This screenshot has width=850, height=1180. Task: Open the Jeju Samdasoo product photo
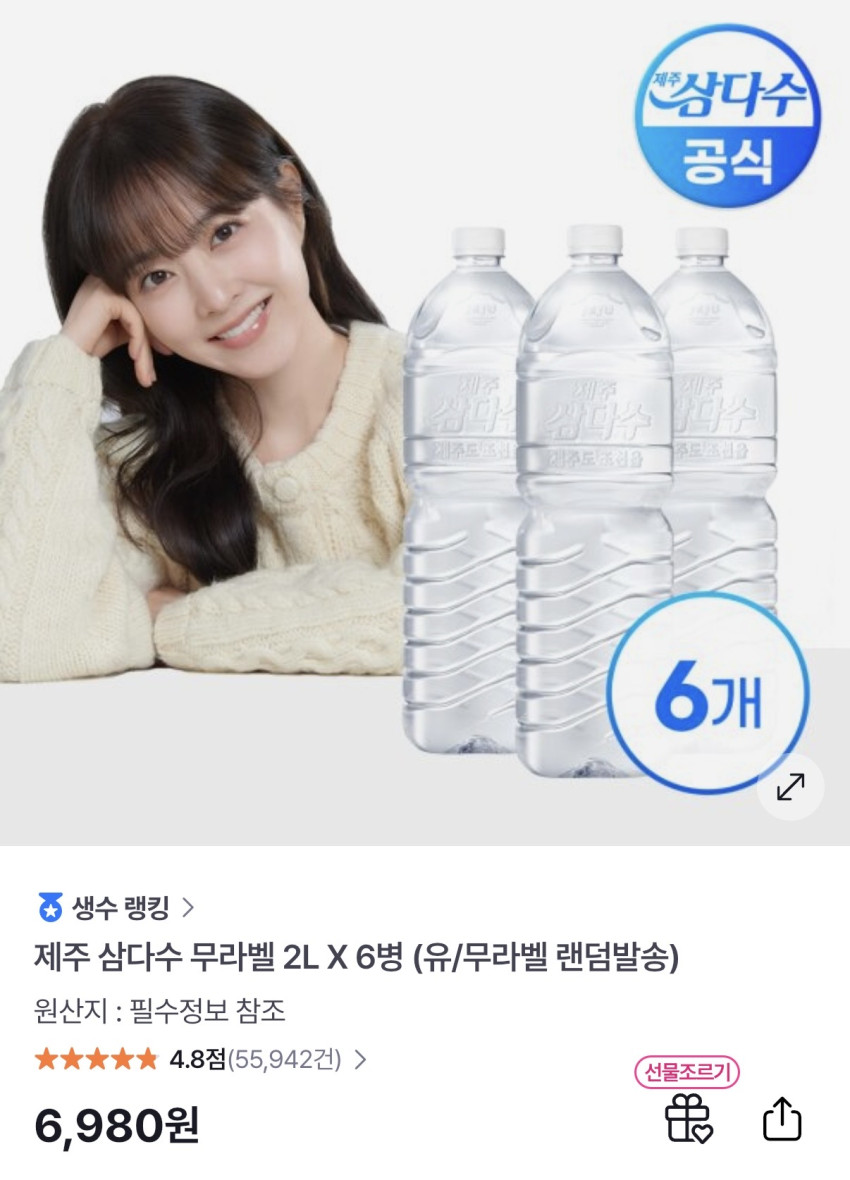click(424, 422)
